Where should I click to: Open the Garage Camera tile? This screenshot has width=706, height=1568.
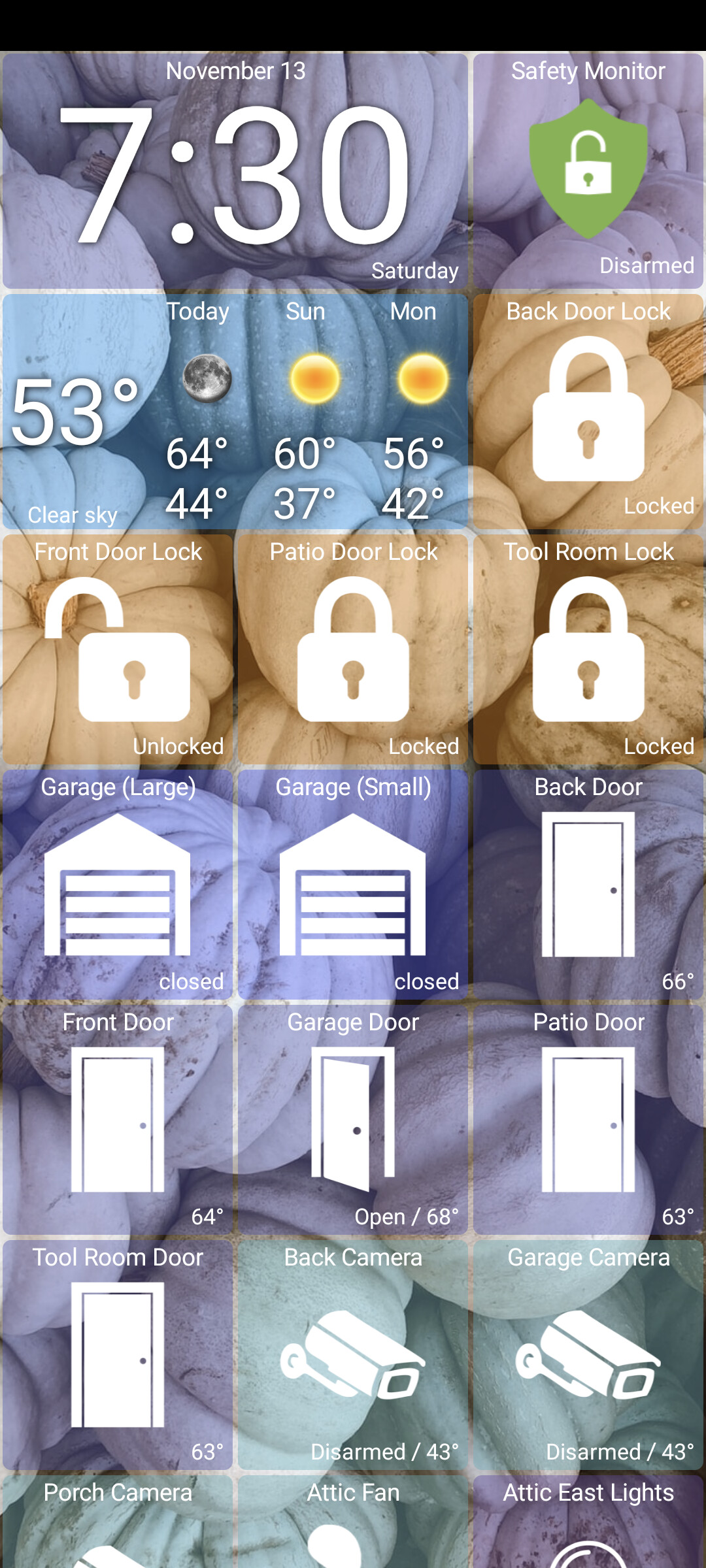coord(588,1355)
